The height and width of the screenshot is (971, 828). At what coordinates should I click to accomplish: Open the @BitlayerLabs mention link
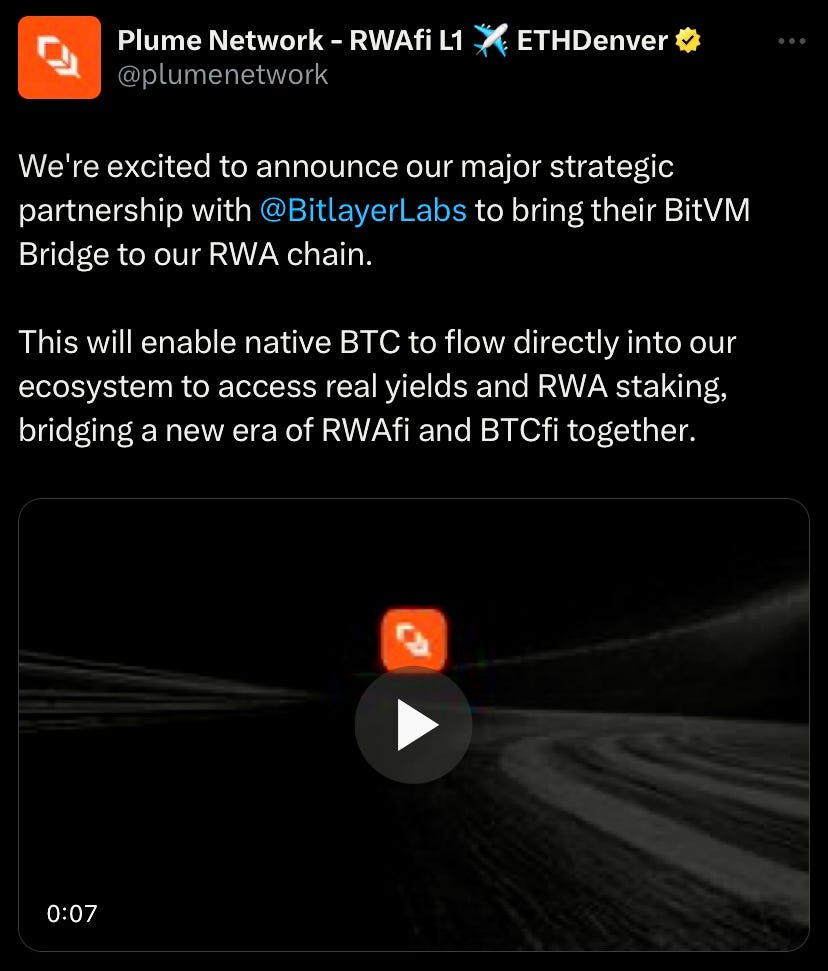tap(363, 211)
